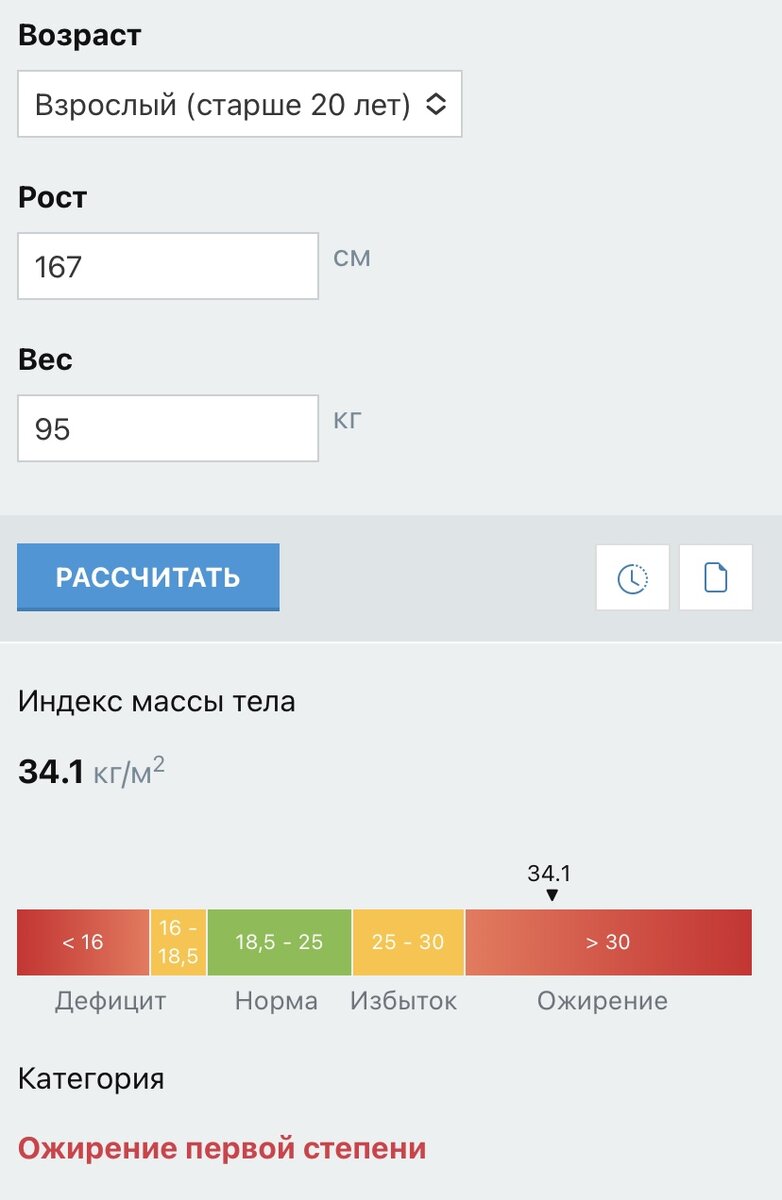782x1200 pixels.
Task: Select the clock icon next to Рассчитать
Action: coord(632,577)
